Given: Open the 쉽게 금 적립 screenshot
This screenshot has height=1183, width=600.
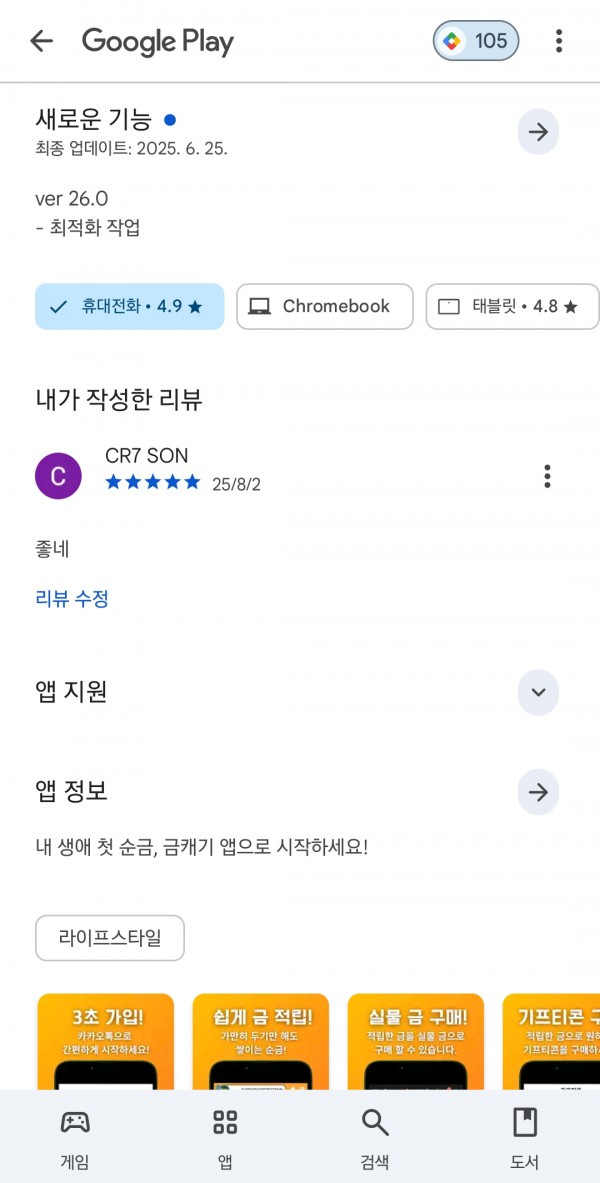Looking at the screenshot, I should pos(260,1041).
